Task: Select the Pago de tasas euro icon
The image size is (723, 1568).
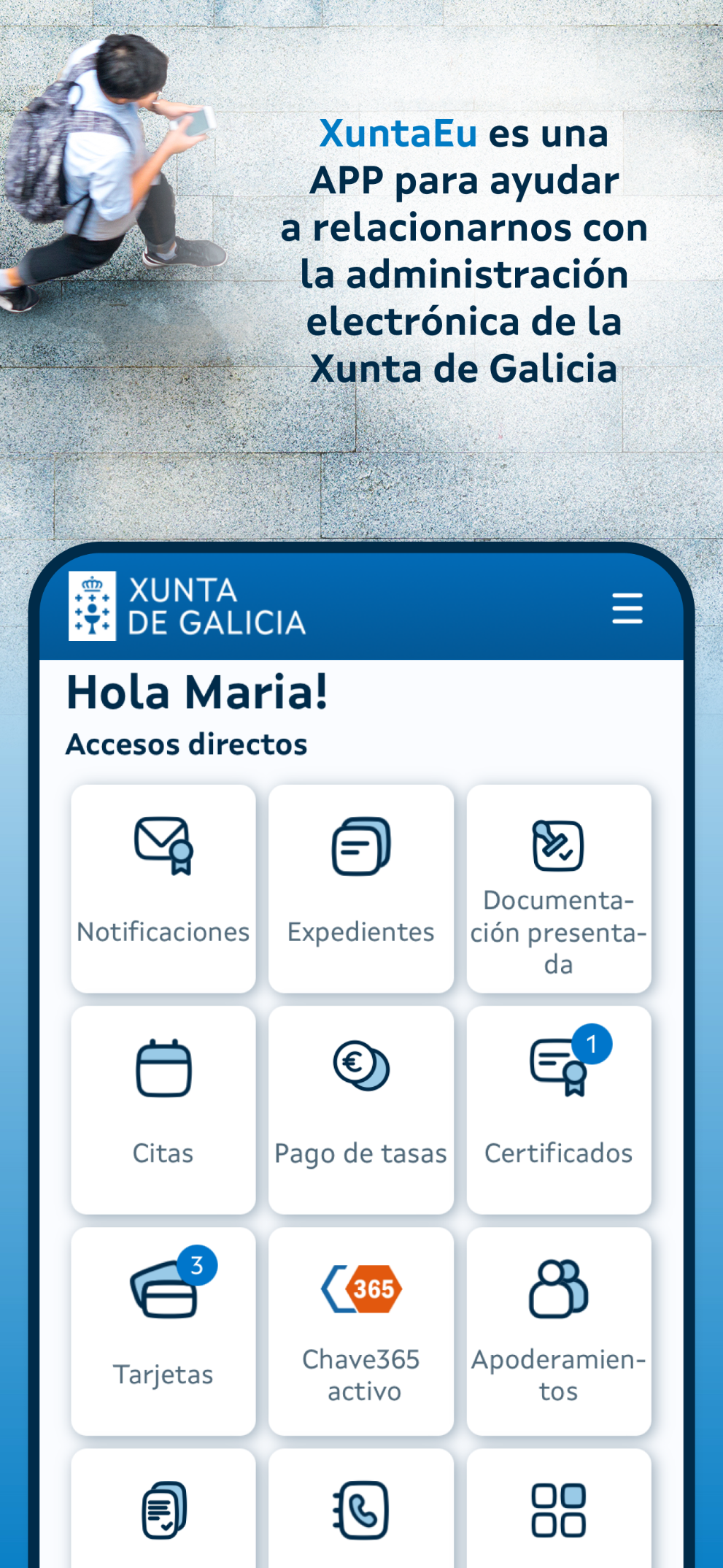Action: point(360,1066)
